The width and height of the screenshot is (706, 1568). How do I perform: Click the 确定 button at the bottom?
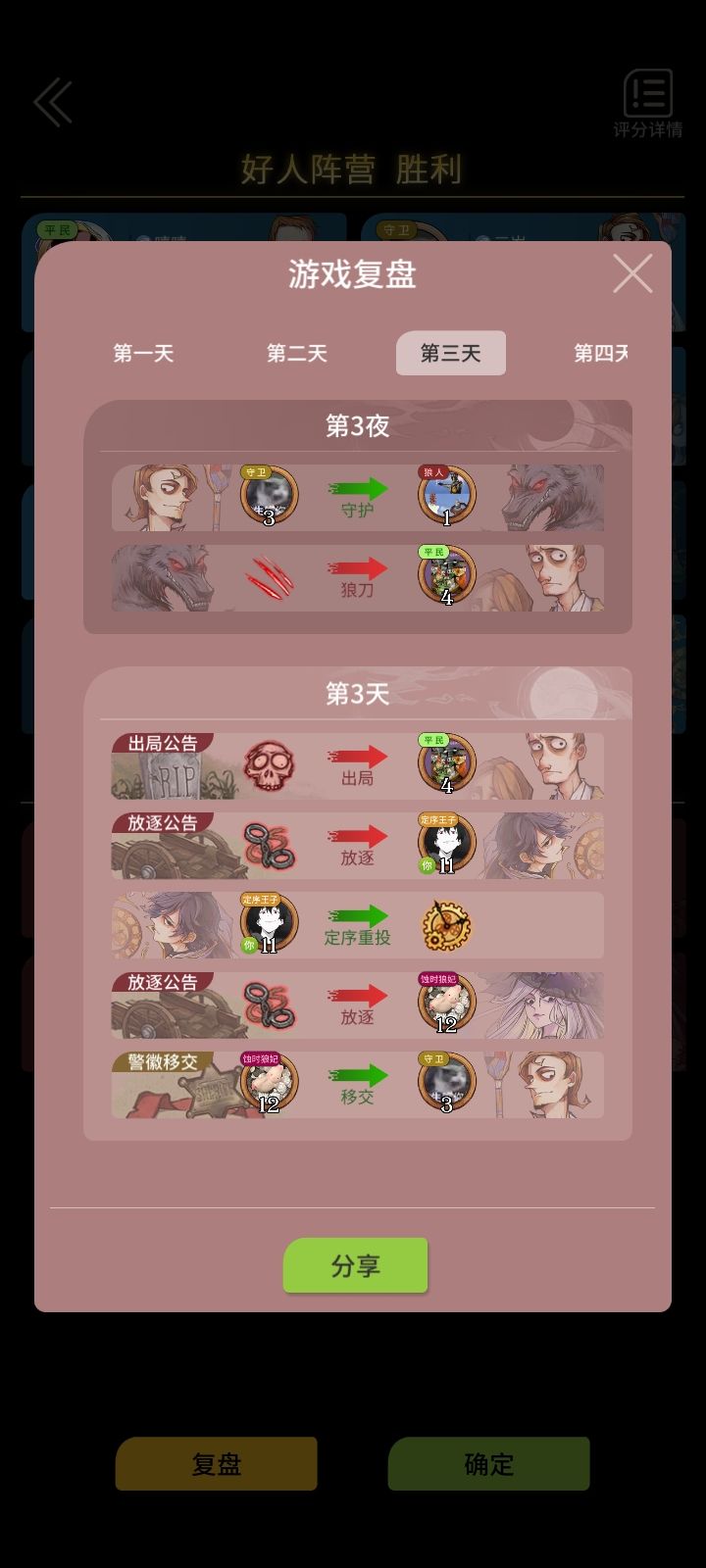(488, 1465)
